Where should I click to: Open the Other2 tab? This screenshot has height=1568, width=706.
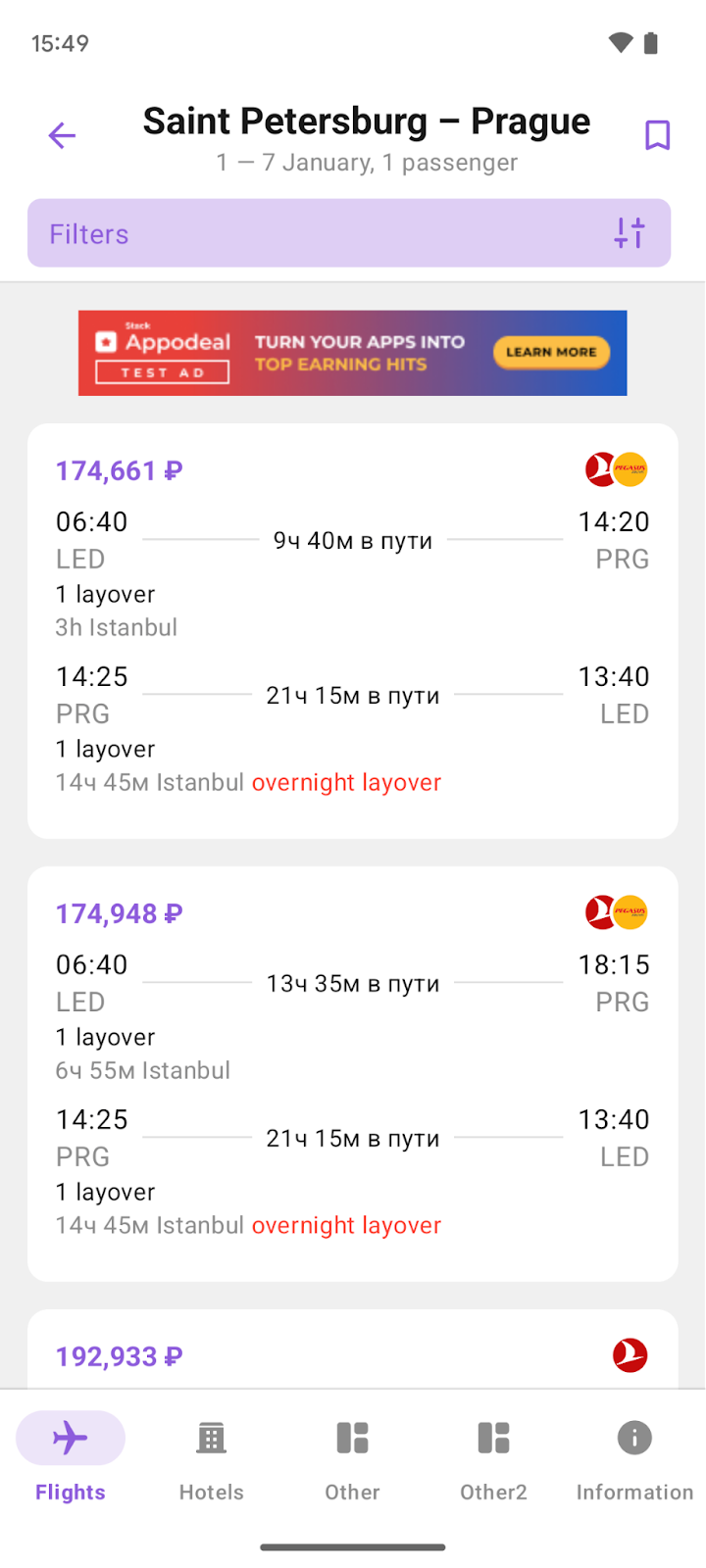[494, 1457]
